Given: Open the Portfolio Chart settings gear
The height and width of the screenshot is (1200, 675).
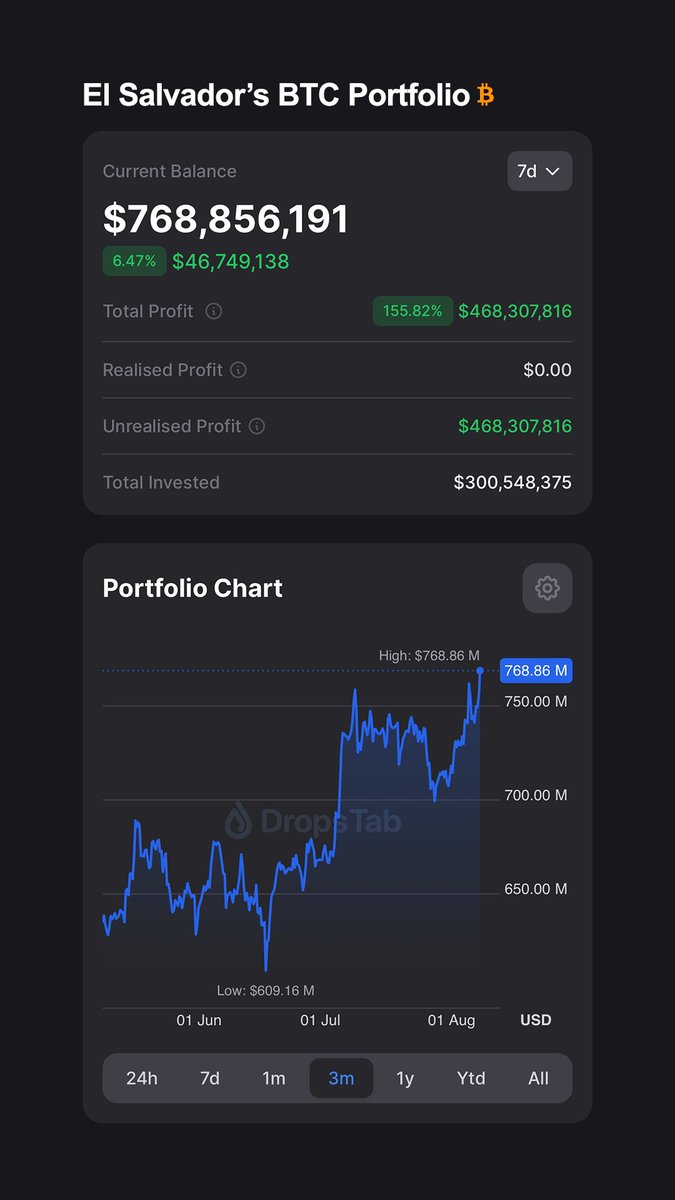Looking at the screenshot, I should (x=547, y=588).
